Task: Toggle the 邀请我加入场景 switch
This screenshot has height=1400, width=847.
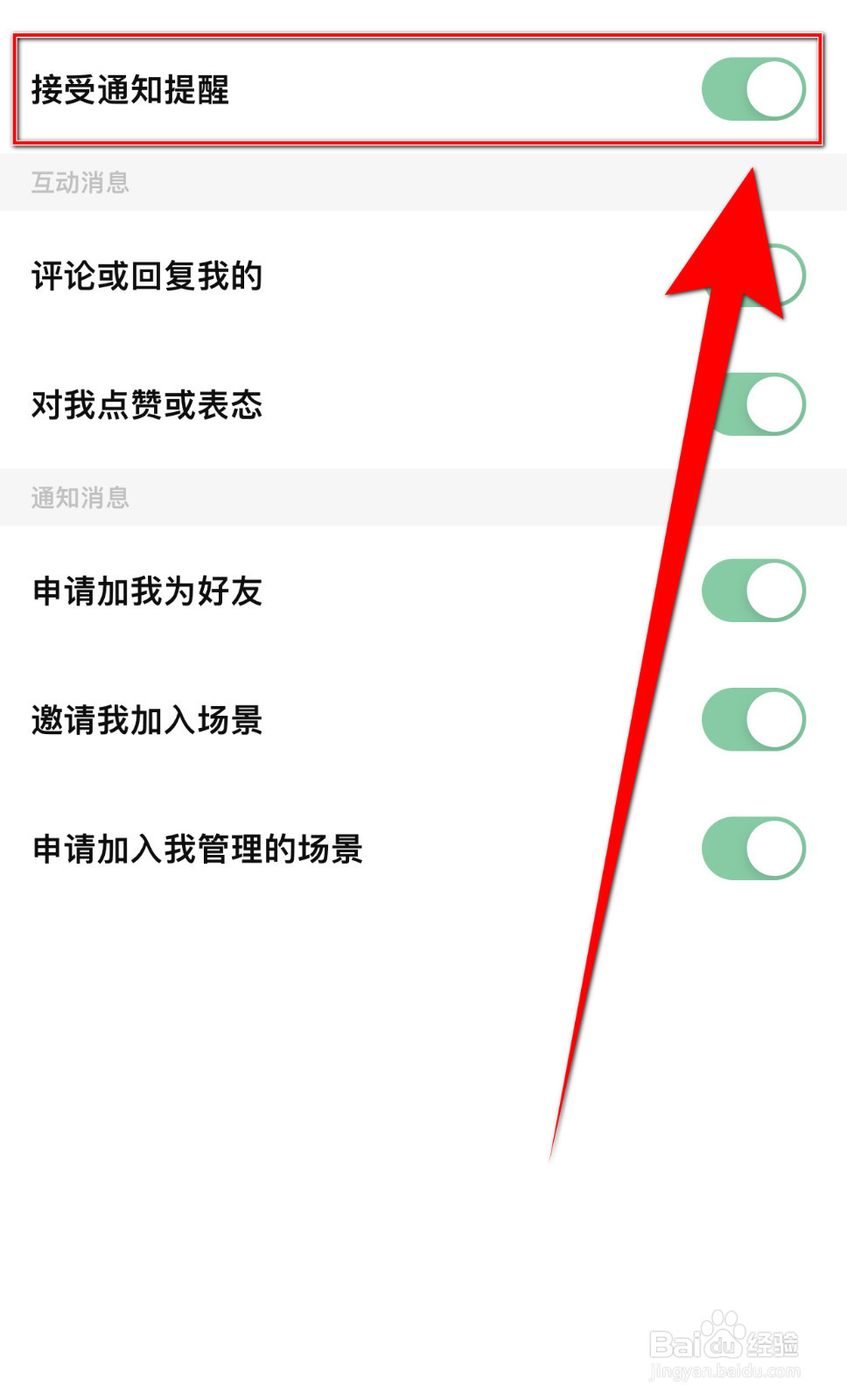Action: (x=752, y=717)
